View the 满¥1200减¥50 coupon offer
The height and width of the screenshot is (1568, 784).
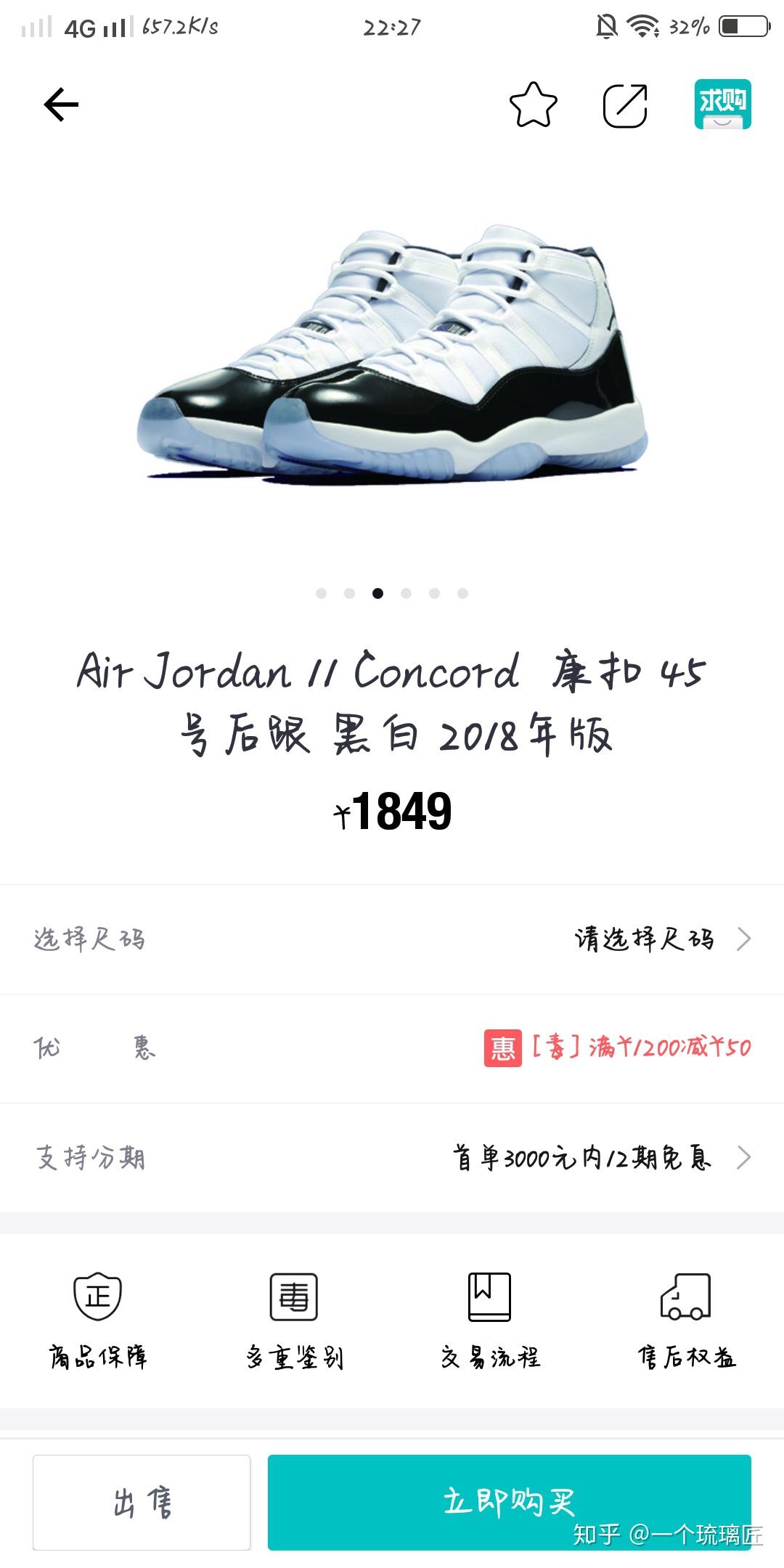click(x=618, y=1048)
